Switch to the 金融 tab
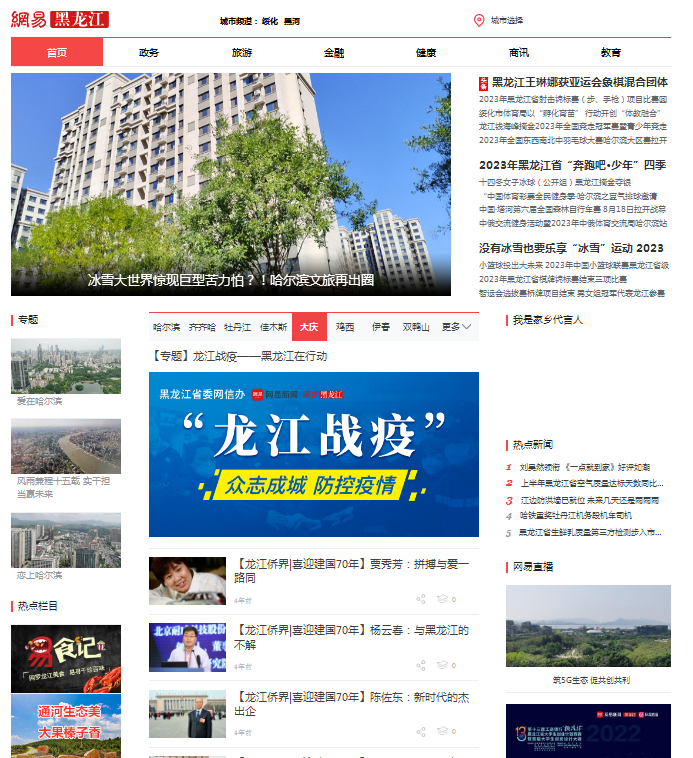The width and height of the screenshot is (693, 758). (333, 52)
